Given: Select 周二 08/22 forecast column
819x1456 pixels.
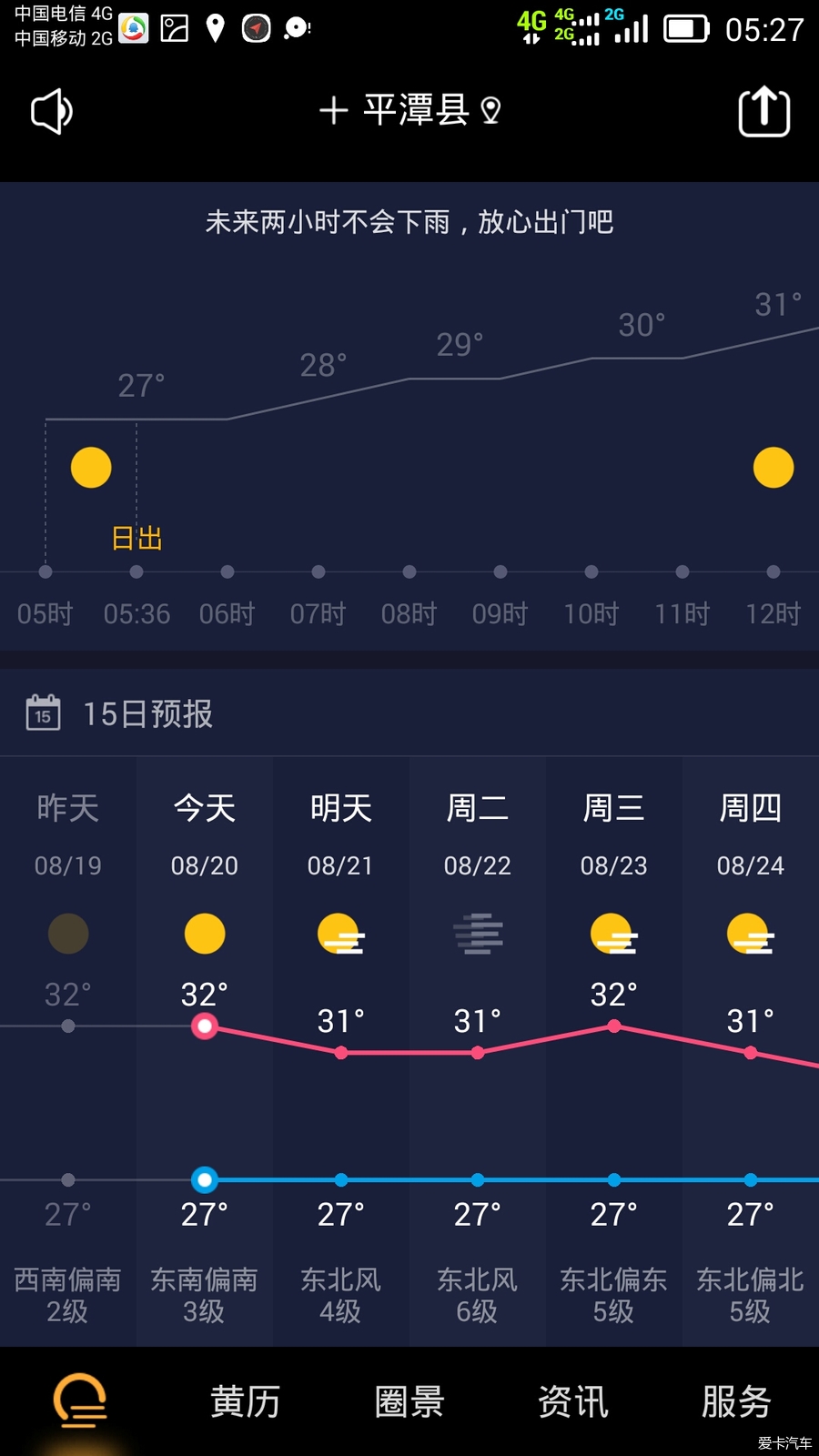Looking at the screenshot, I should coord(478,1046).
